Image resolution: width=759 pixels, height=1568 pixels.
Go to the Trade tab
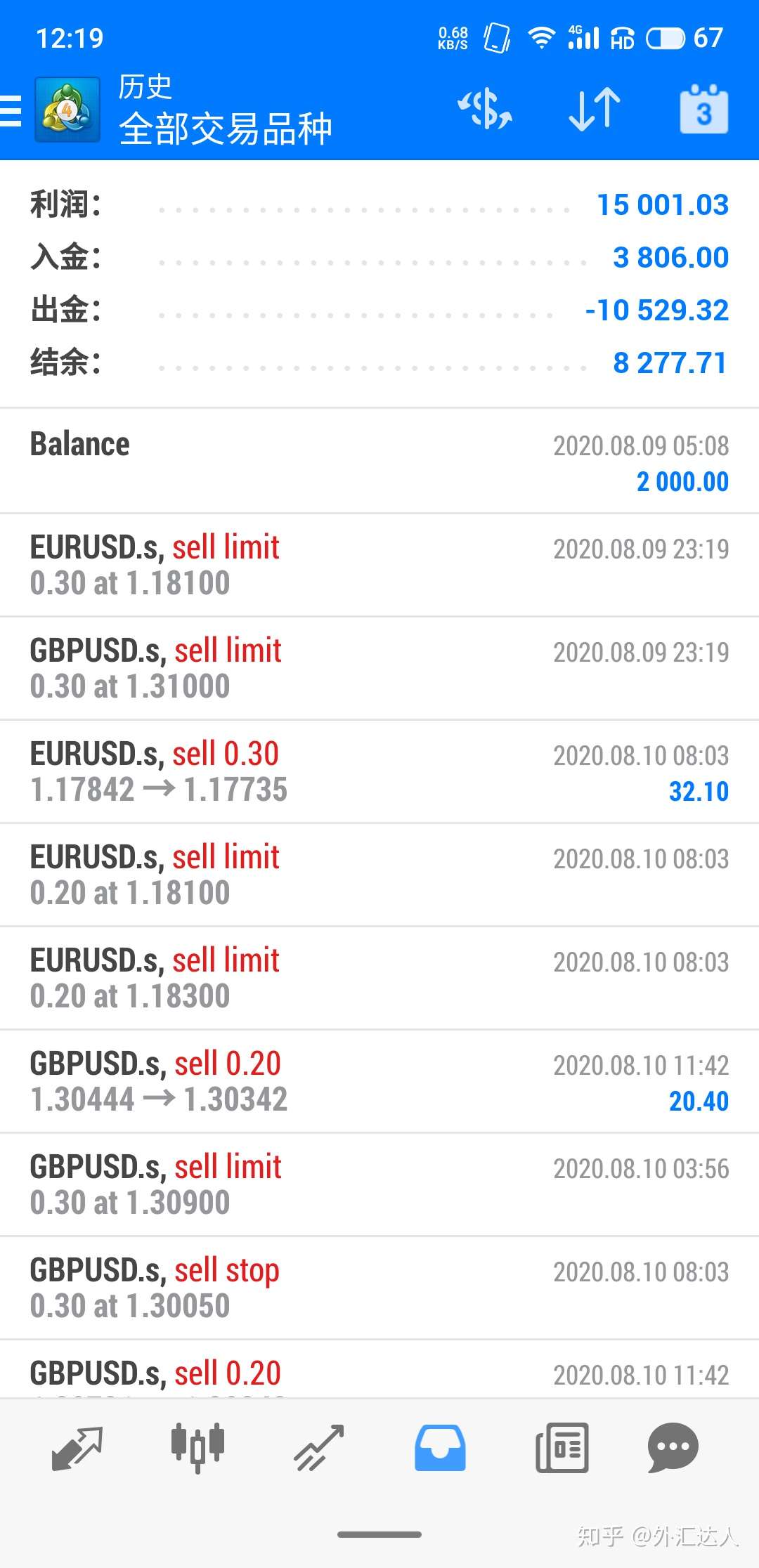tap(318, 1448)
